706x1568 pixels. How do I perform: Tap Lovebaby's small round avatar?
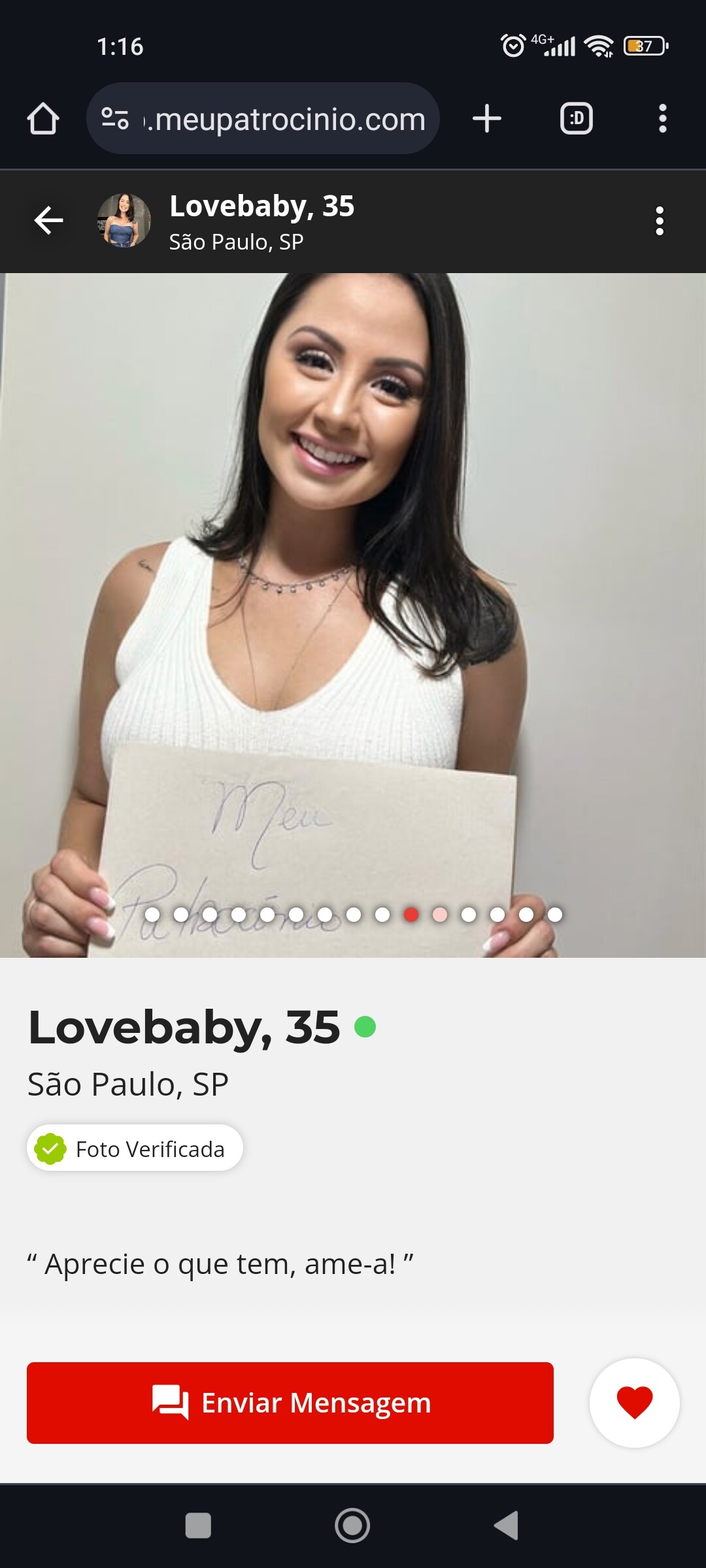(x=124, y=221)
